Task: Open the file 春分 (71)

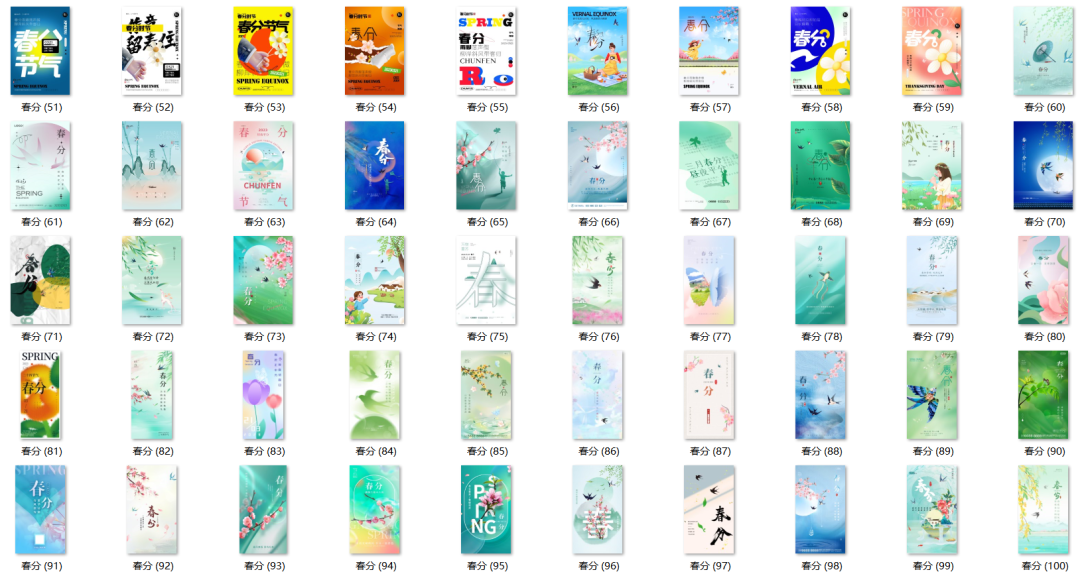Action: click(41, 281)
